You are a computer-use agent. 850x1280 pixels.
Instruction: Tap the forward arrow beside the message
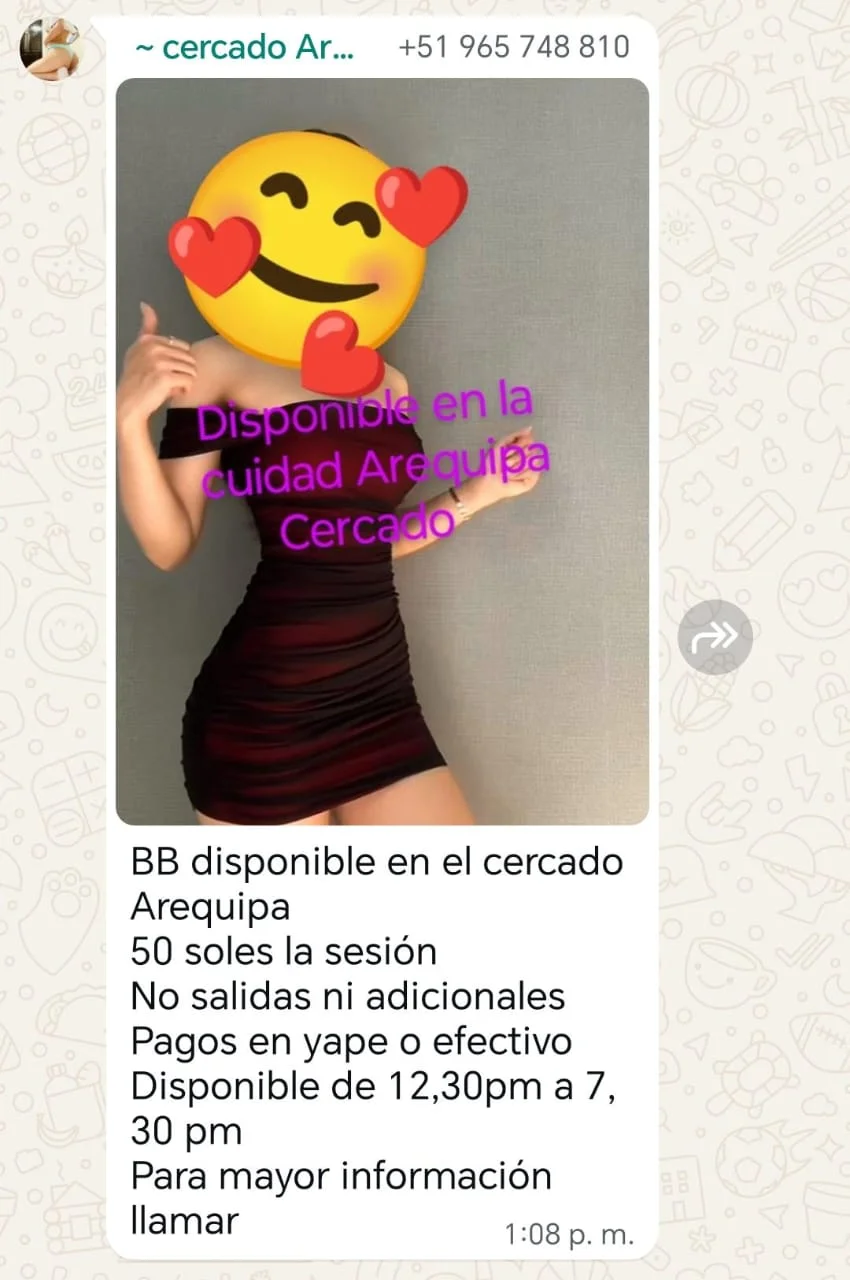[715, 637]
